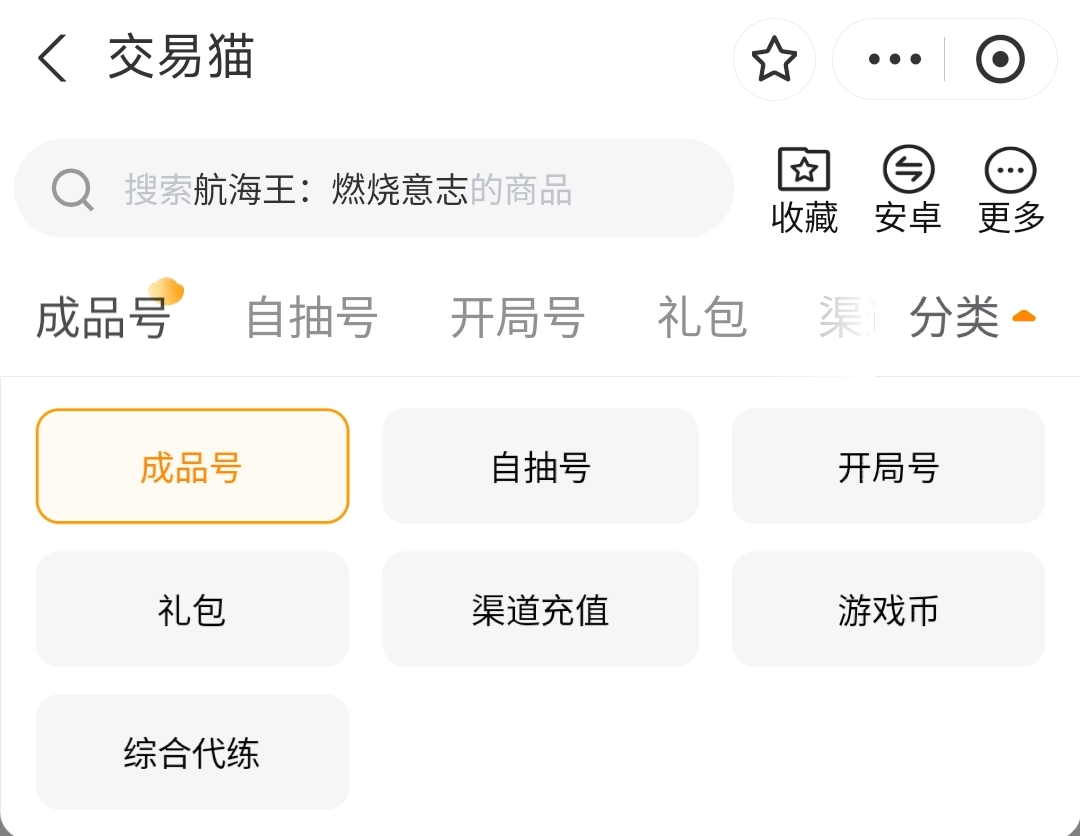The height and width of the screenshot is (836, 1080).
Task: Switch to the 自抽号 top tab
Action: [x=311, y=318]
